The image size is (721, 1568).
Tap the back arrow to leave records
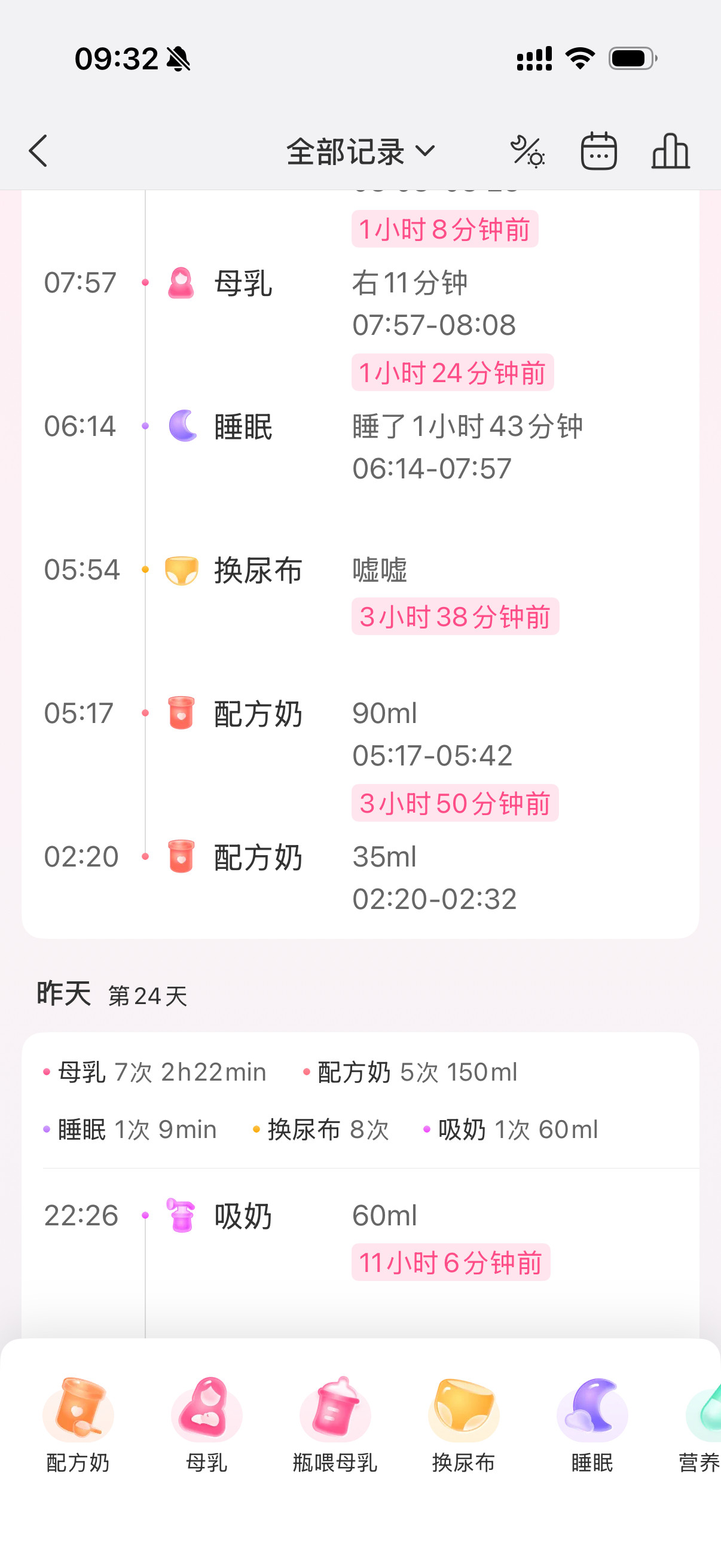pos(38,151)
